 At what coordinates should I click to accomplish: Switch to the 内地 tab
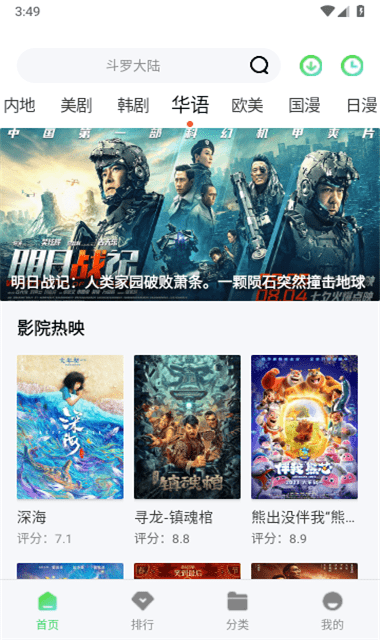pyautogui.click(x=19, y=105)
